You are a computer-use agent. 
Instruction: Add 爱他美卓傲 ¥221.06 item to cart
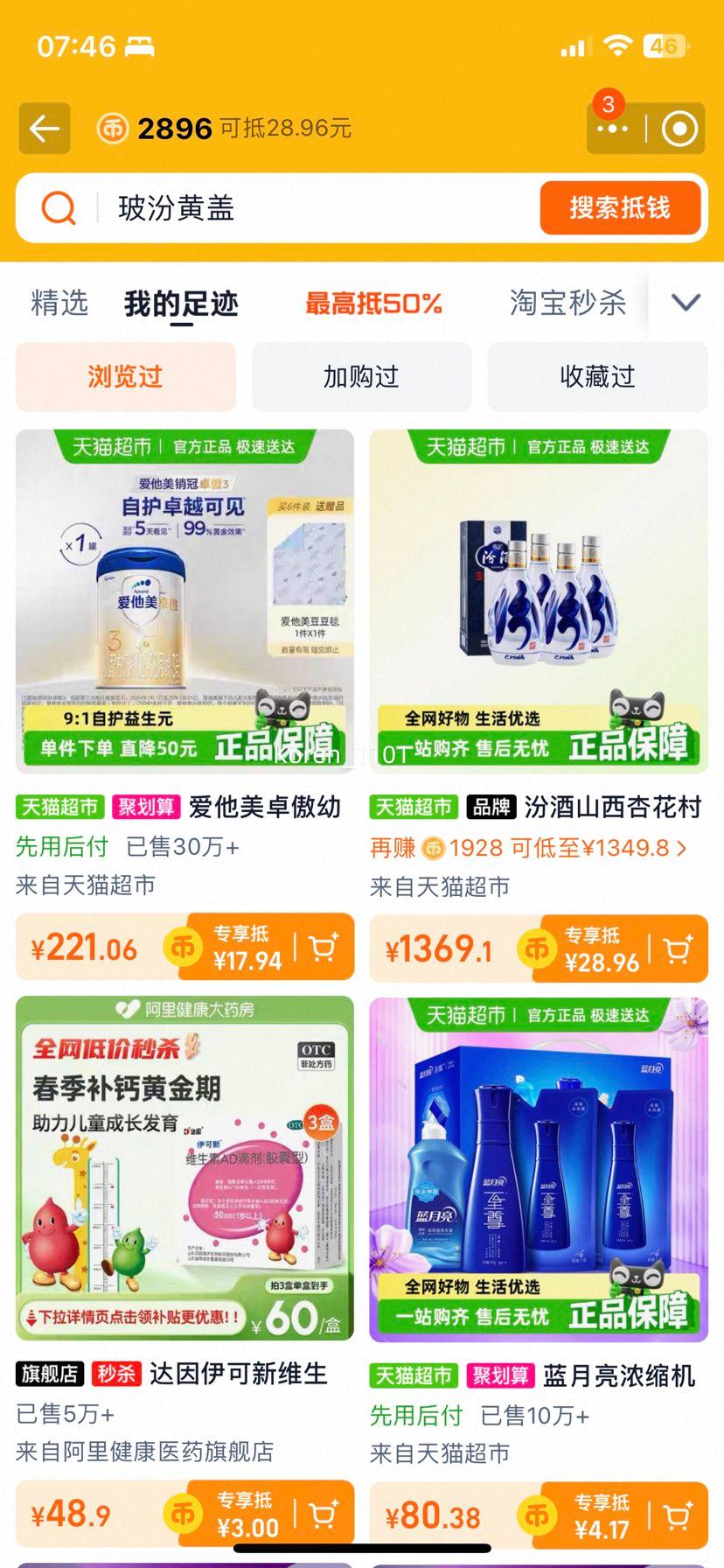[324, 948]
